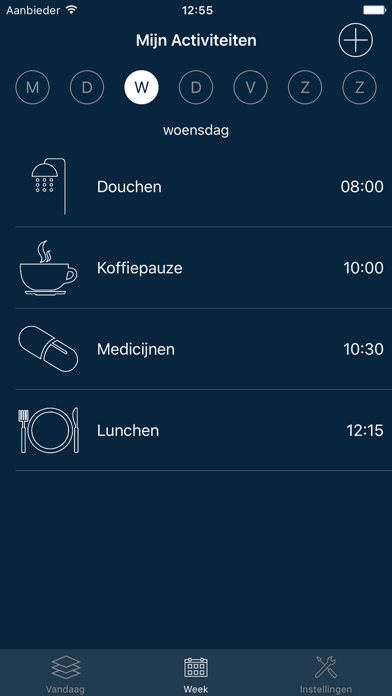Select Monday (M) in the day selector

tap(32, 87)
